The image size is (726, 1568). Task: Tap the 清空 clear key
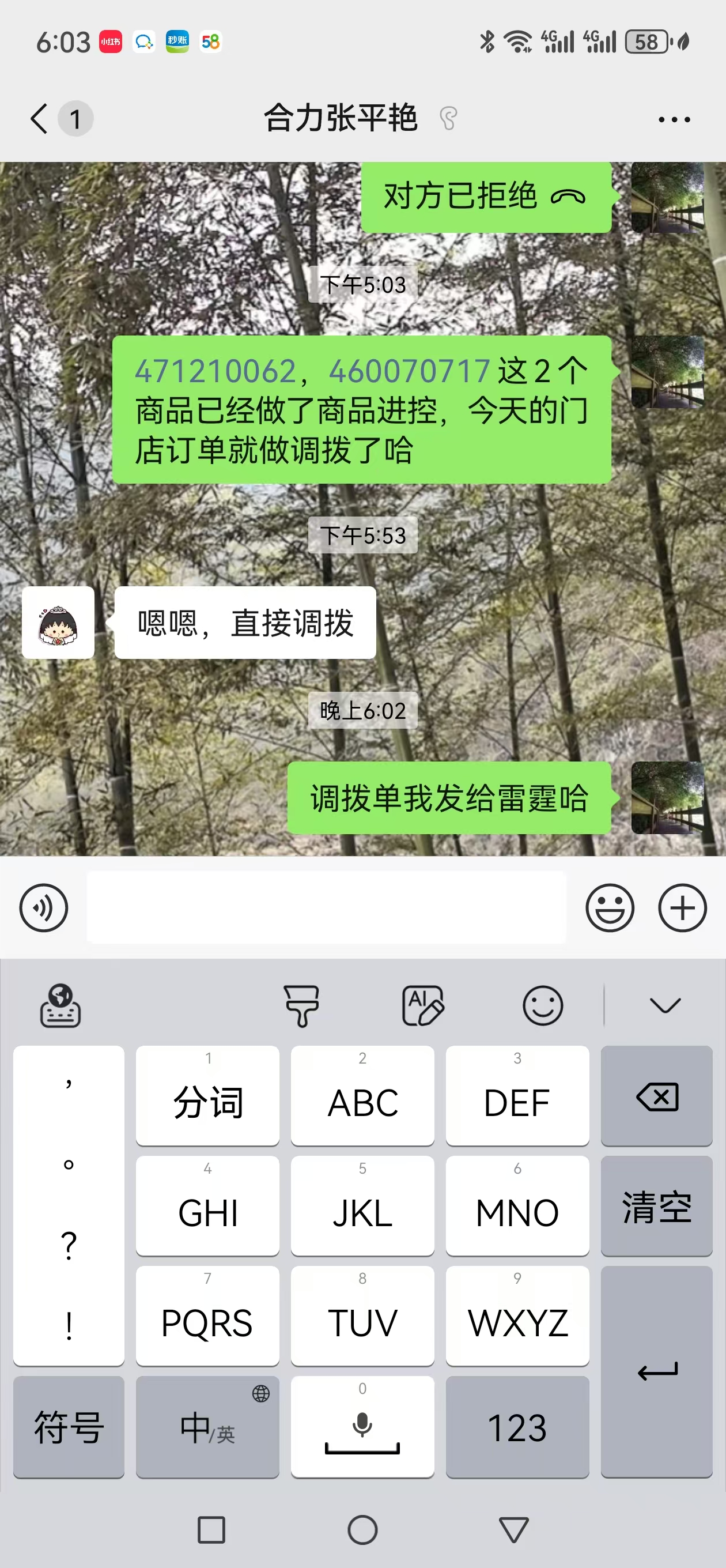point(656,1206)
